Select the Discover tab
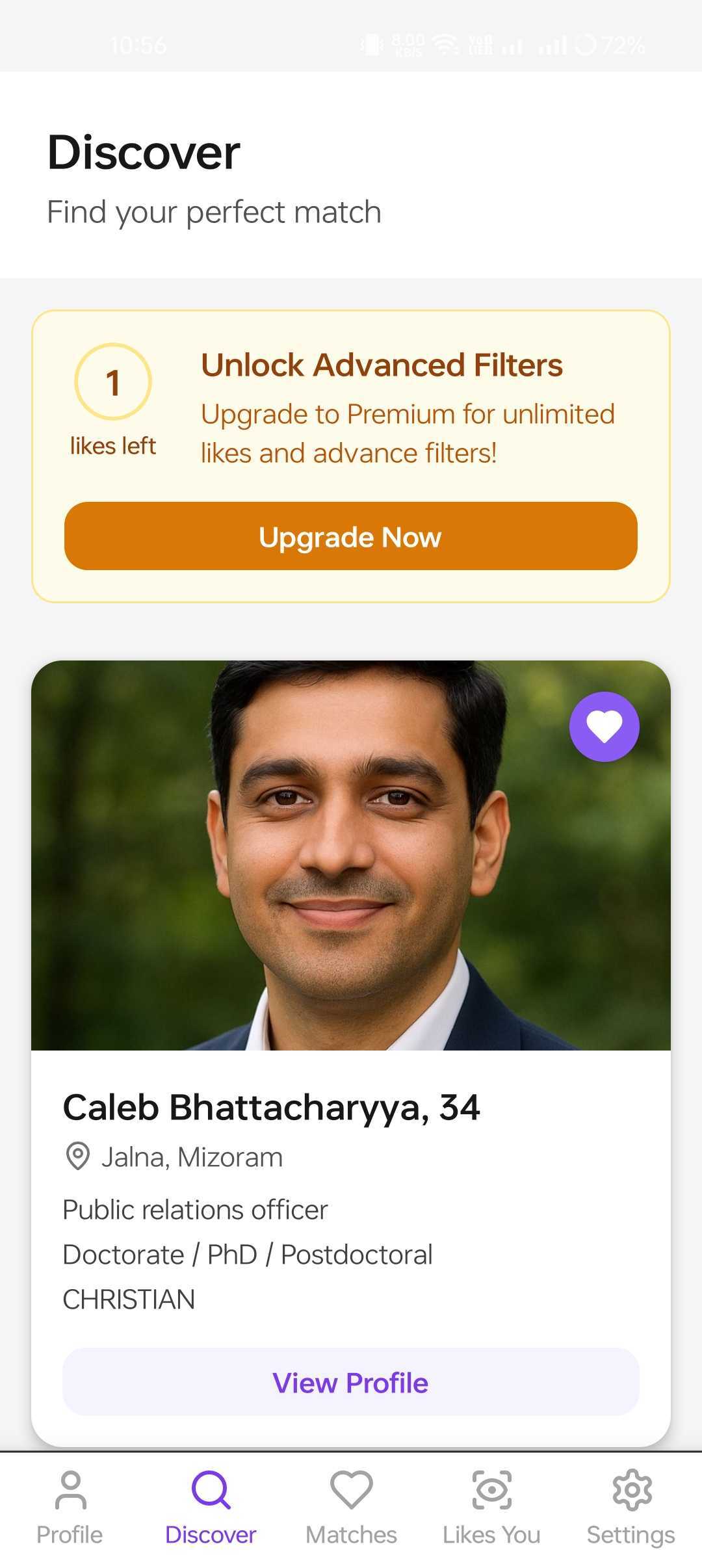Screen dimensions: 702x1568 (211, 1507)
